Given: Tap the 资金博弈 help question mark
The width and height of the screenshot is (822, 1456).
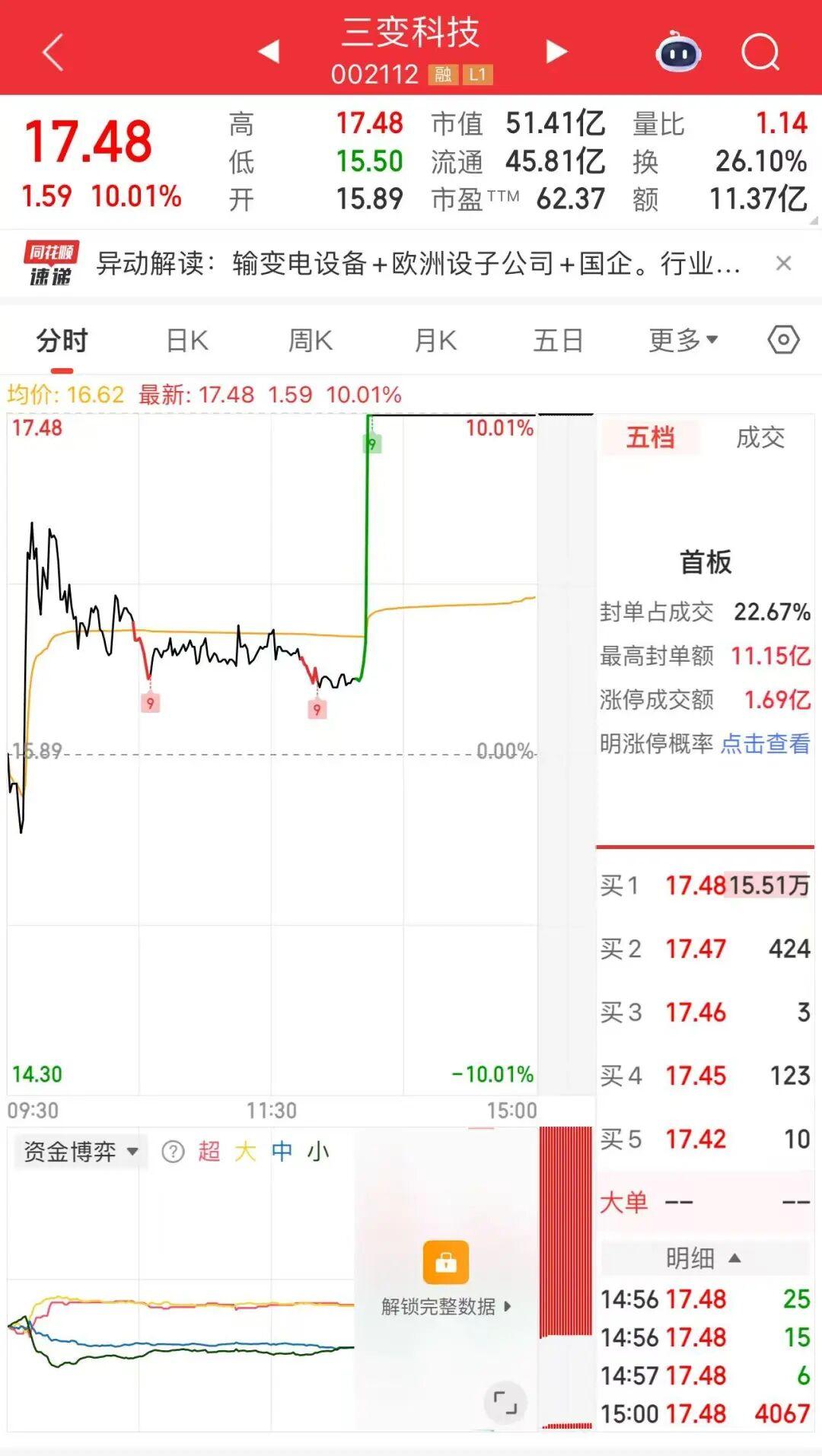Looking at the screenshot, I should [174, 1152].
